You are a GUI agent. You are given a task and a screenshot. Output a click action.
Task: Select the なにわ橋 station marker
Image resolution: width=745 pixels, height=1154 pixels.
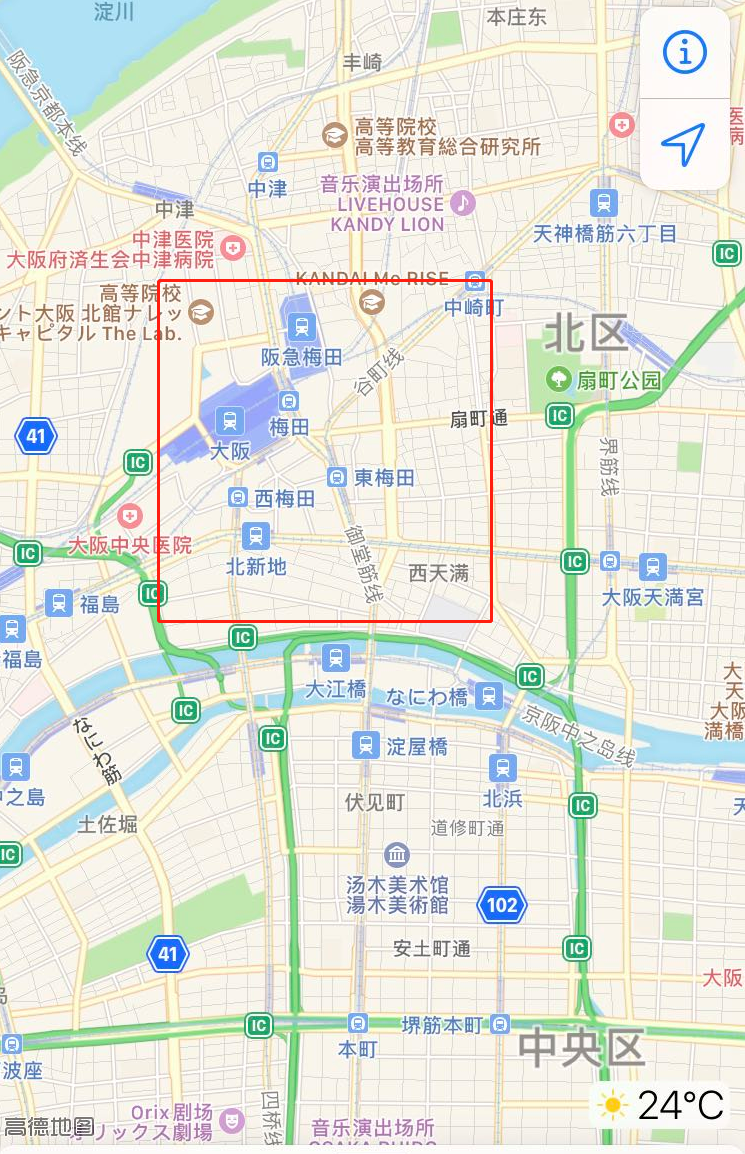[489, 695]
